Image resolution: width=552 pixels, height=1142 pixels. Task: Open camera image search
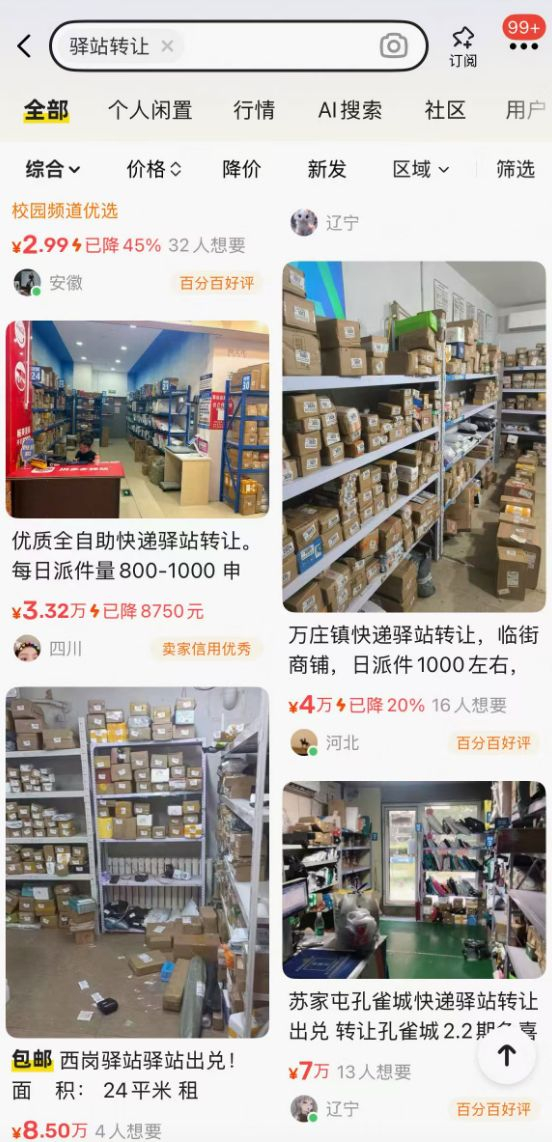(393, 47)
